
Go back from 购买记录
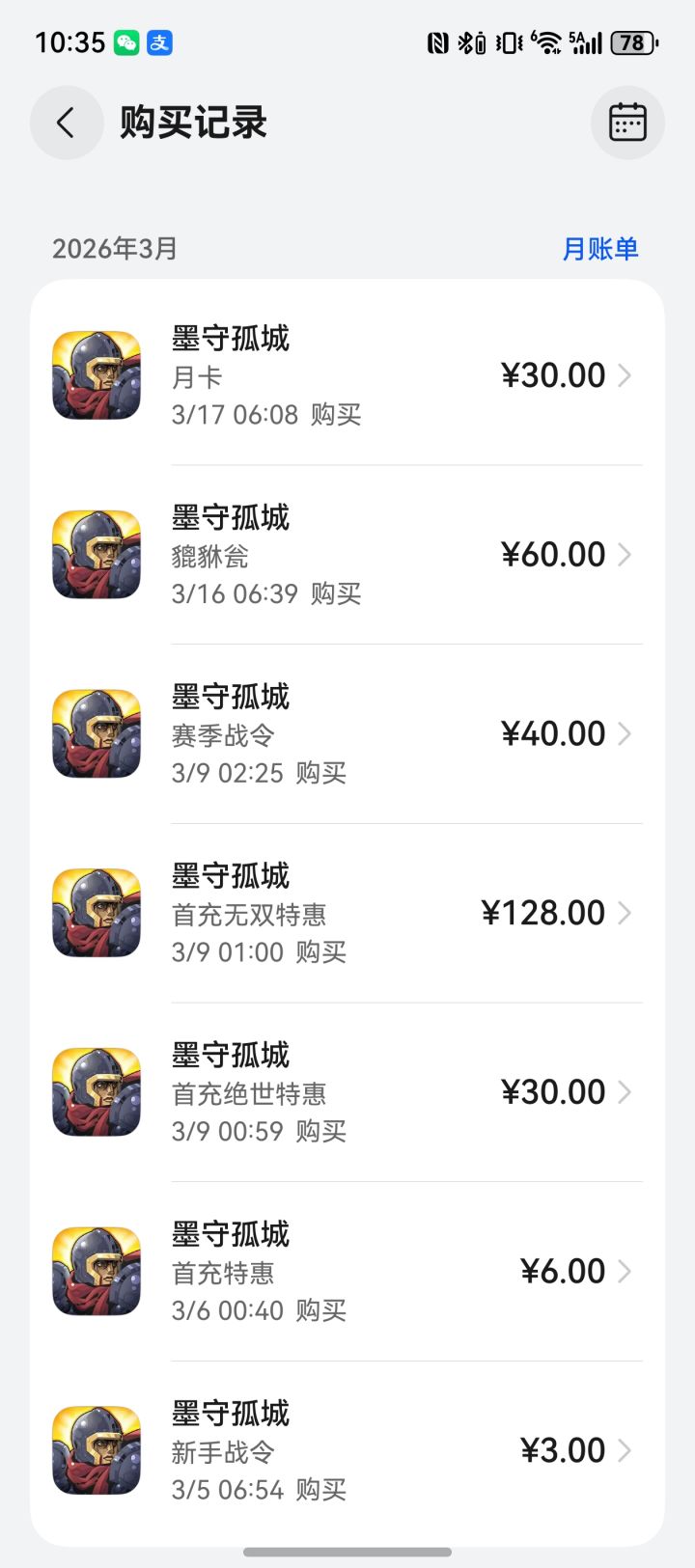coord(66,123)
